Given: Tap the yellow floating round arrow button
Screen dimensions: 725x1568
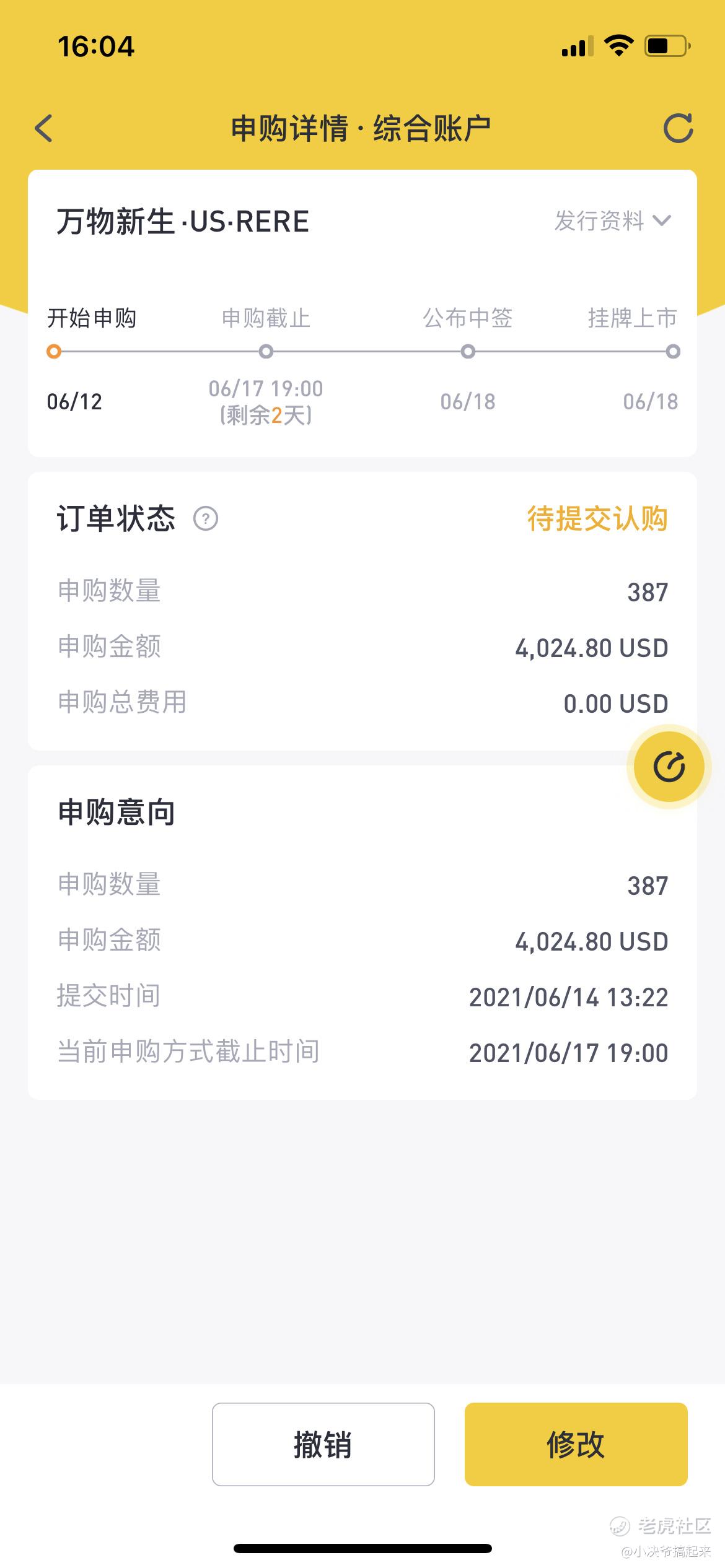Looking at the screenshot, I should point(669,767).
